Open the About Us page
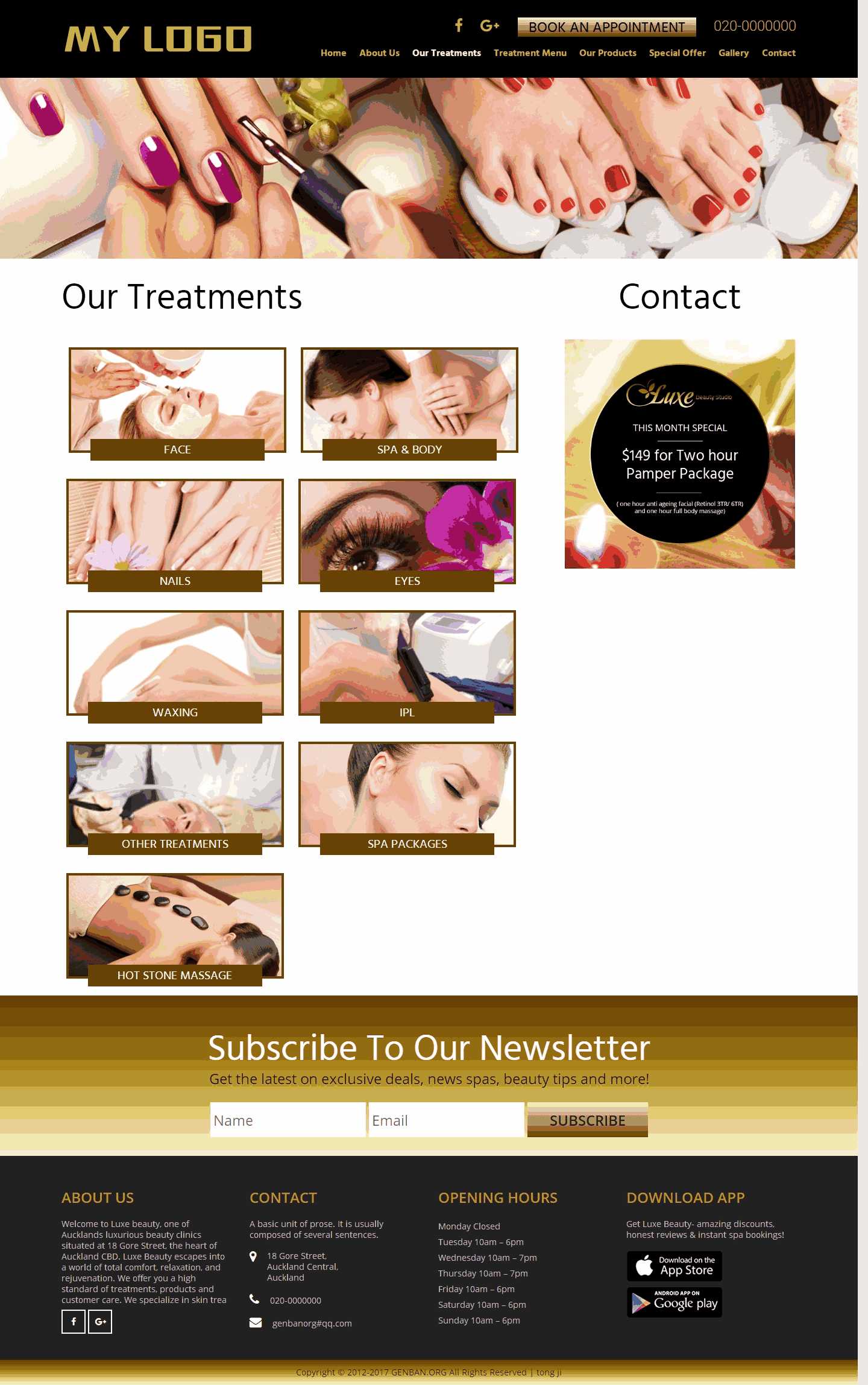 coord(379,53)
